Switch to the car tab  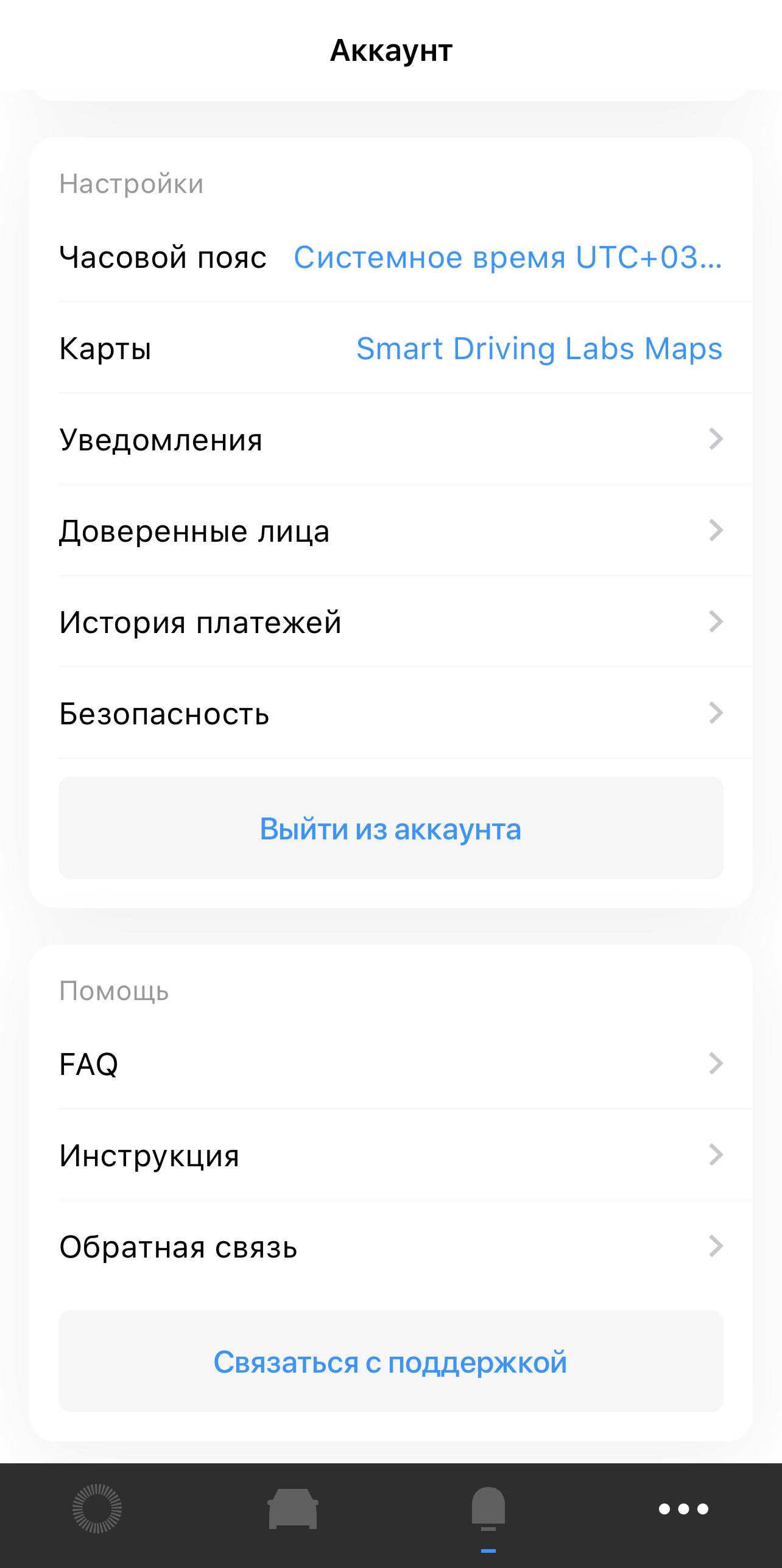pyautogui.click(x=293, y=1508)
